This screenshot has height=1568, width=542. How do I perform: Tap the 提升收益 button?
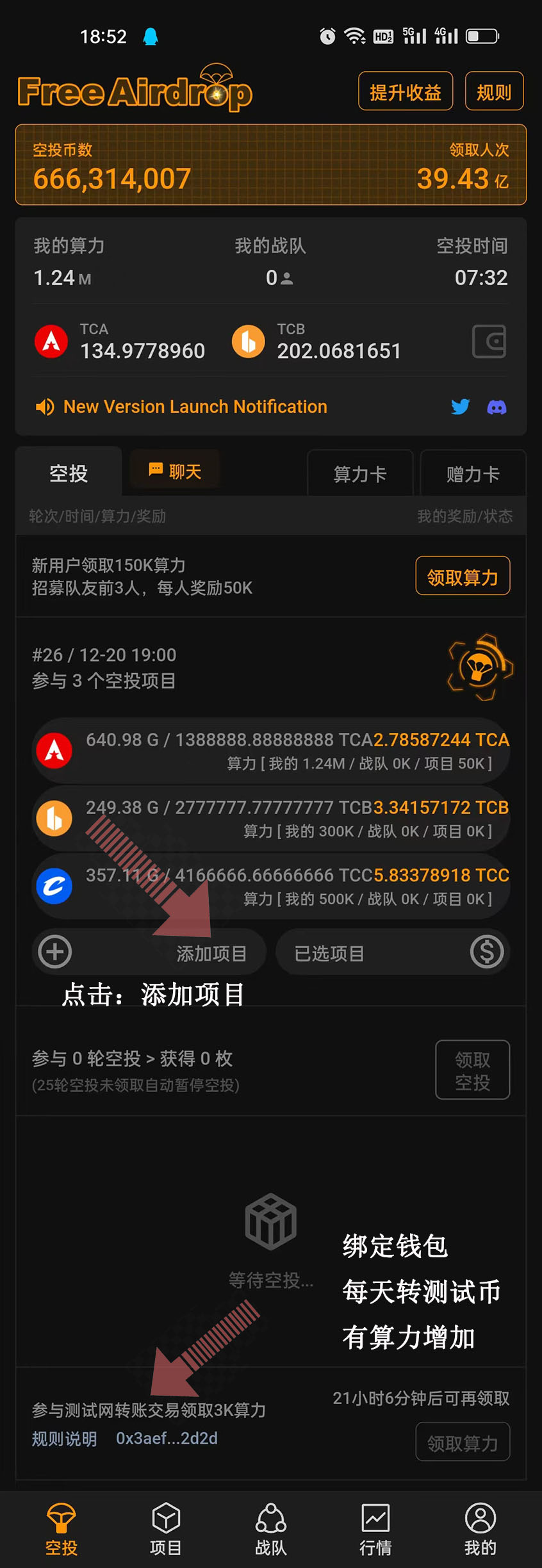405,92
